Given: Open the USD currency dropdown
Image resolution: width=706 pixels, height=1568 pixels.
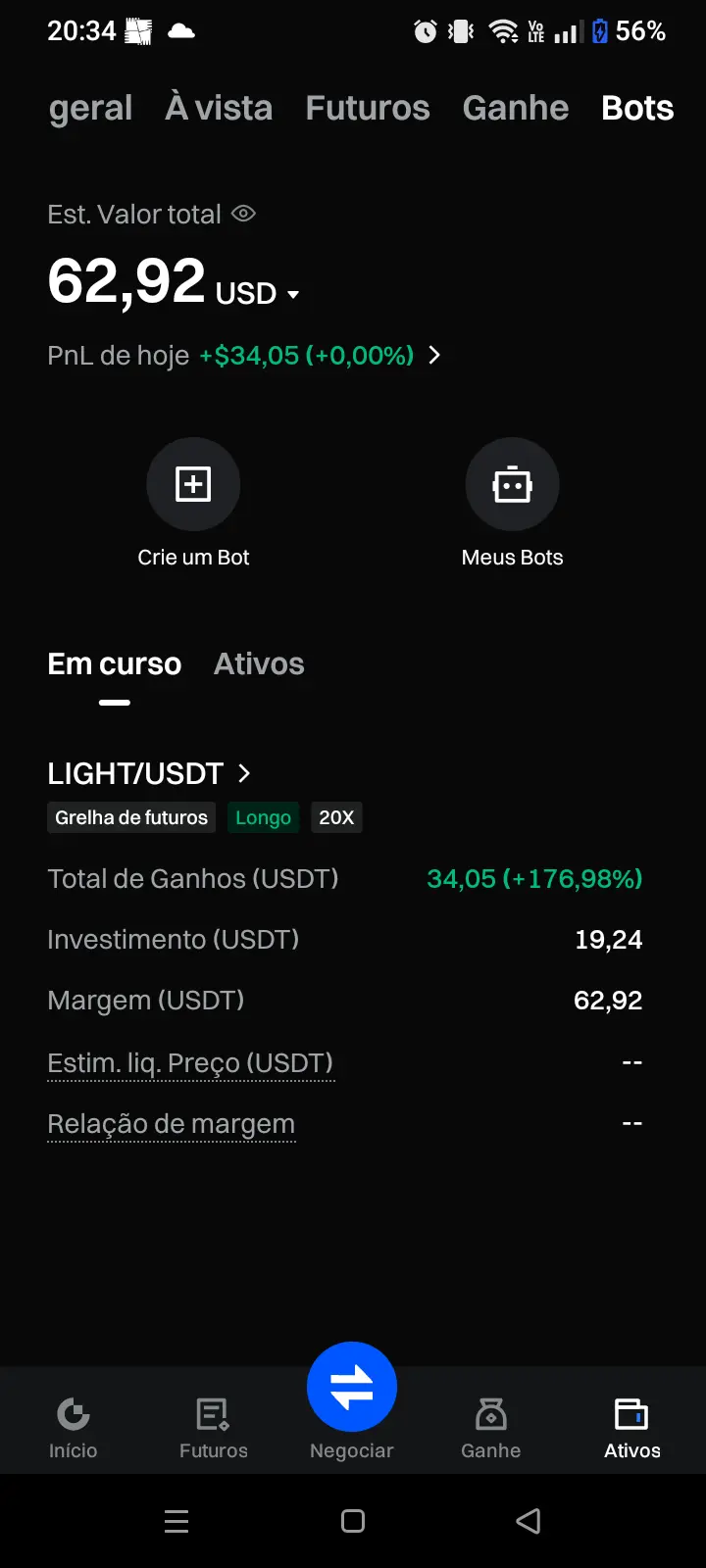Looking at the screenshot, I should click(x=292, y=294).
